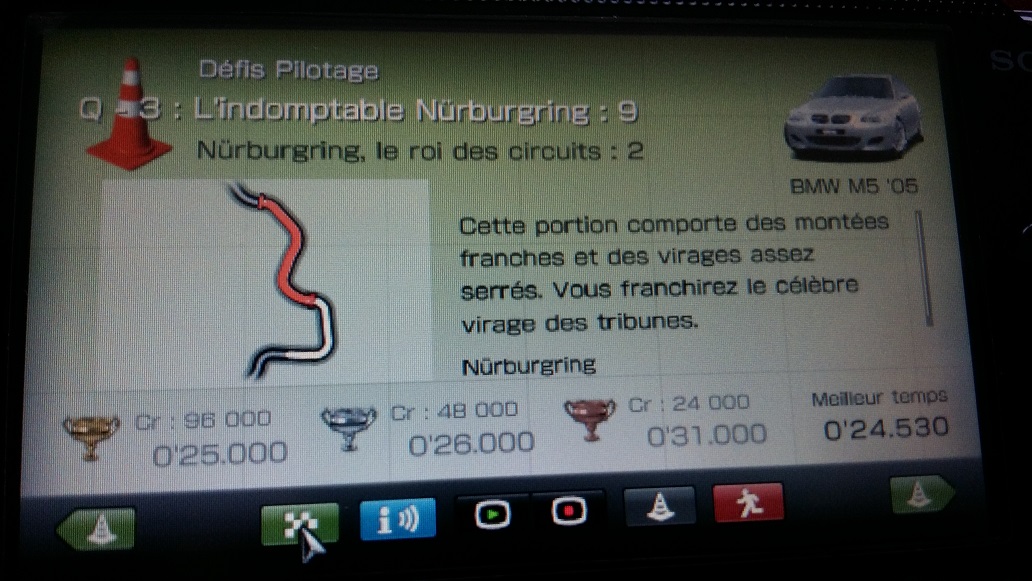Open the challenge list cone button
The height and width of the screenshot is (581, 1032).
(659, 506)
